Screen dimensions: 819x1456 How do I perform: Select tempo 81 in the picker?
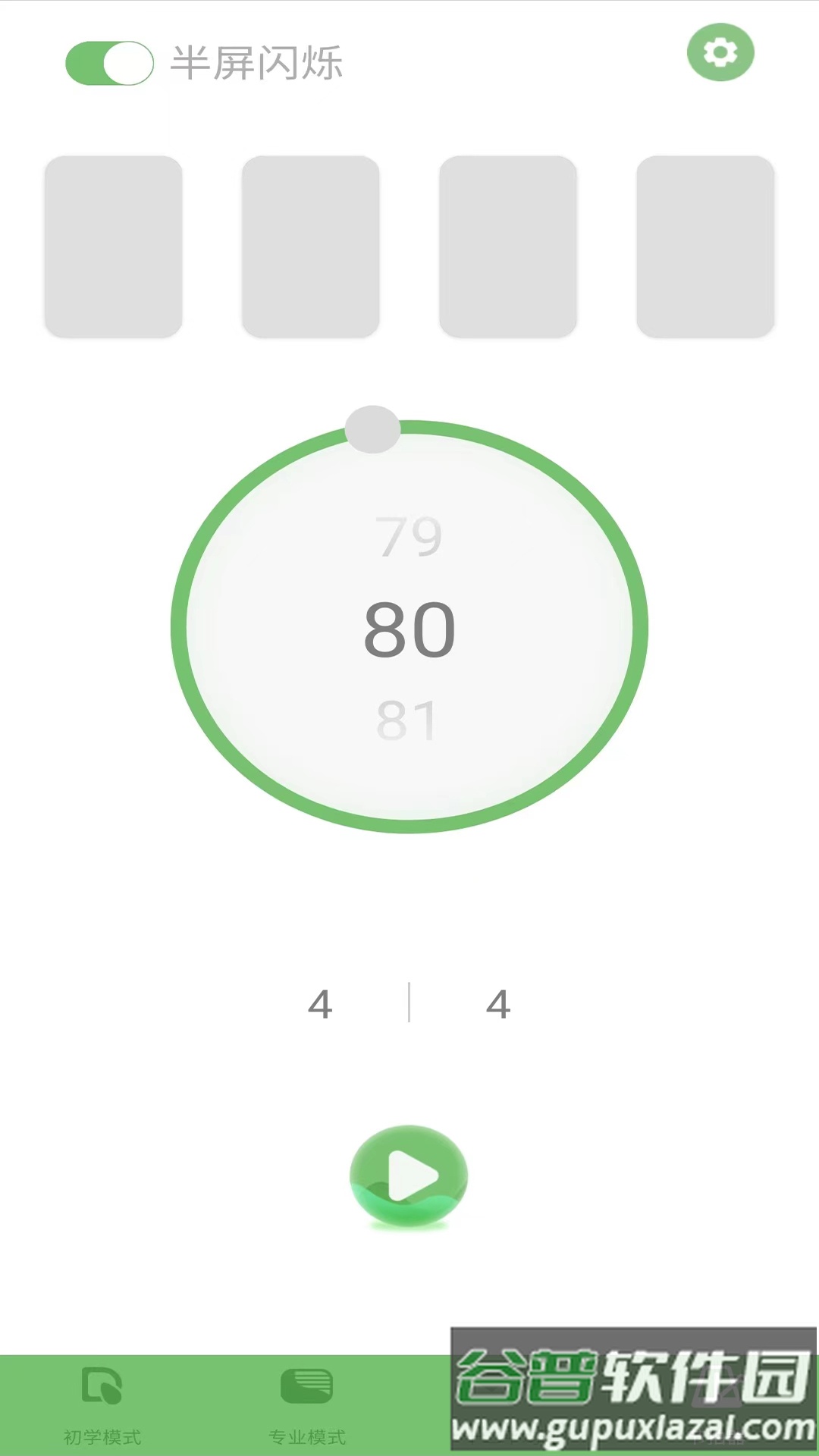click(x=407, y=720)
